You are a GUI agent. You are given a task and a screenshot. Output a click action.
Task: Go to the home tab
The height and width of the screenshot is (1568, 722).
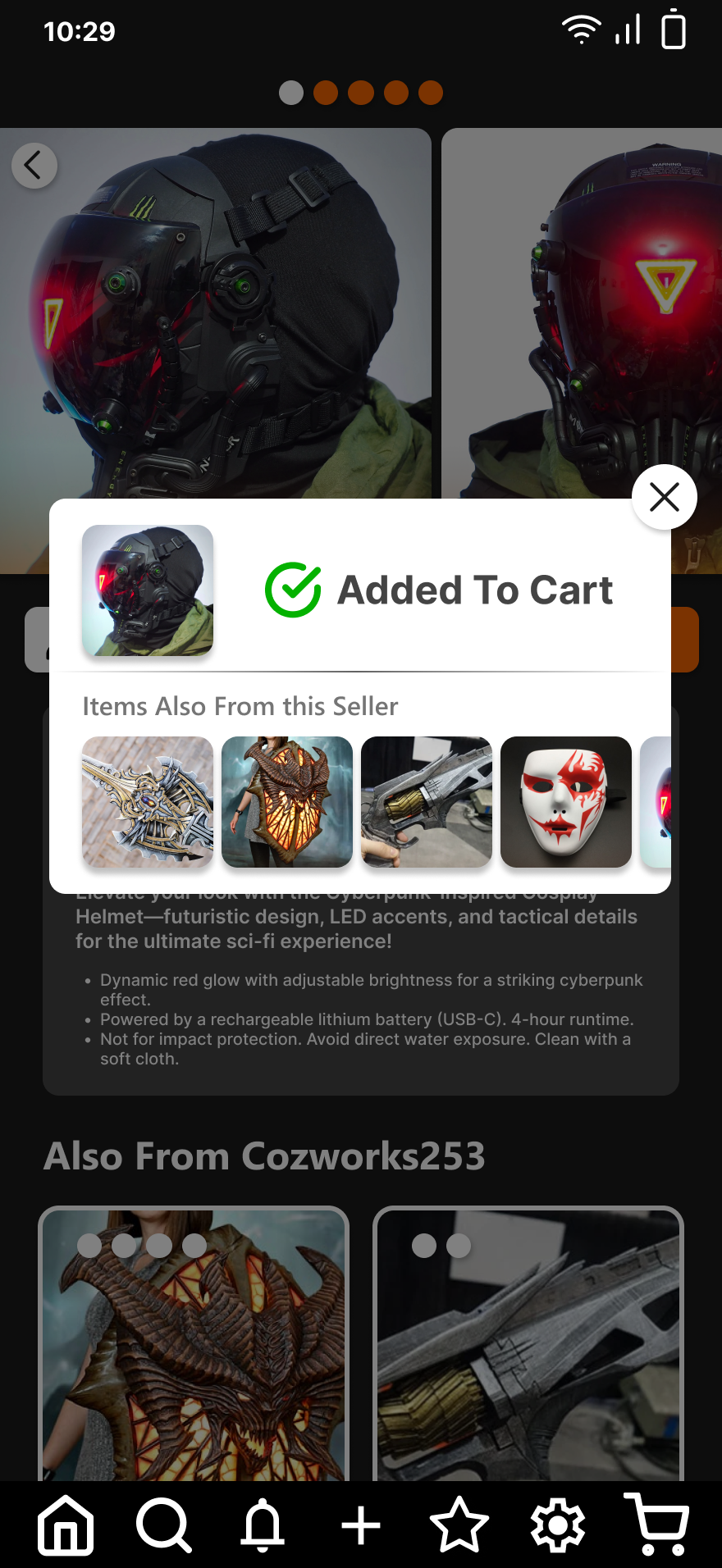coord(66,1525)
